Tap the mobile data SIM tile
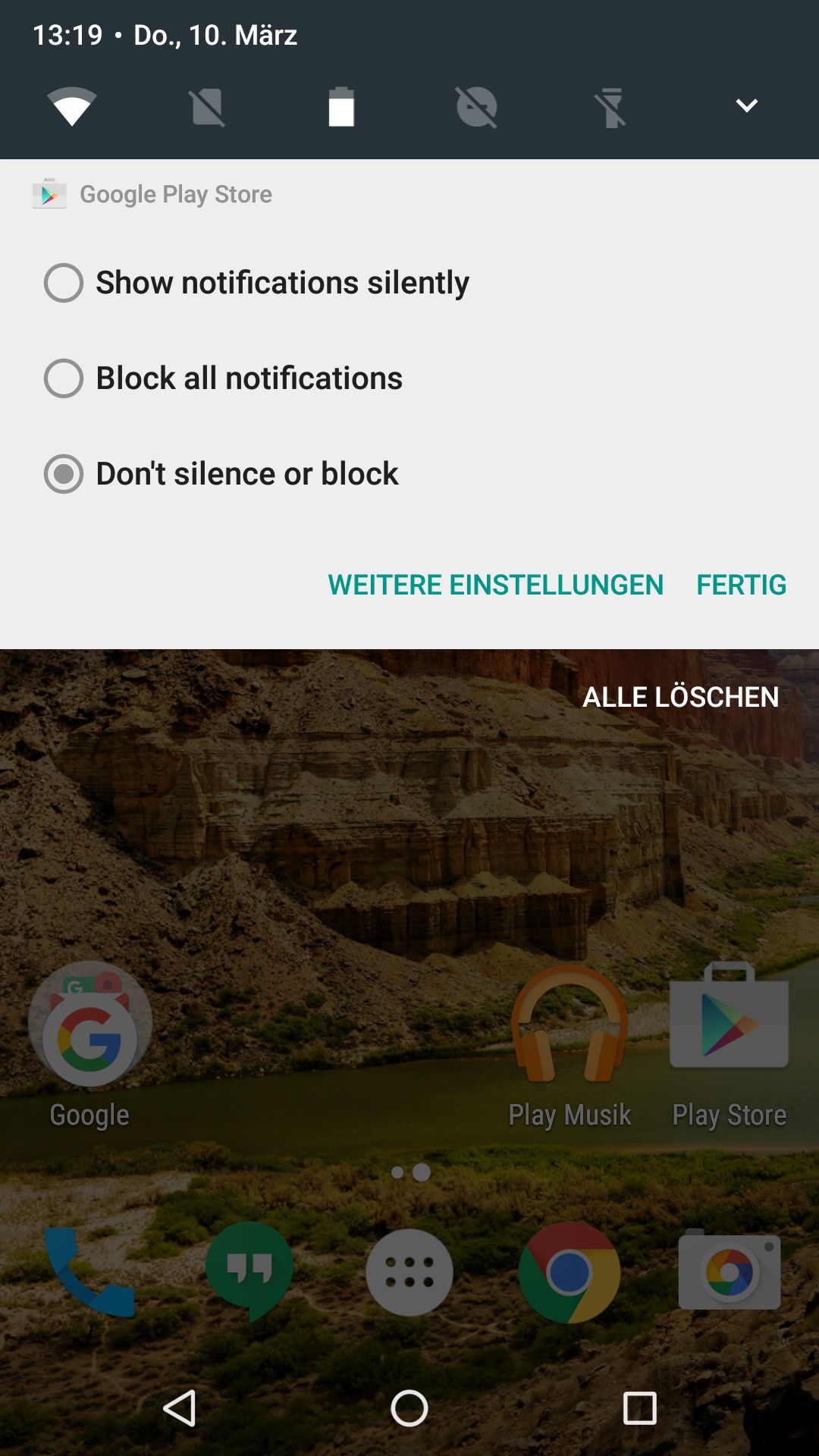The width and height of the screenshot is (819, 1456). [207, 107]
